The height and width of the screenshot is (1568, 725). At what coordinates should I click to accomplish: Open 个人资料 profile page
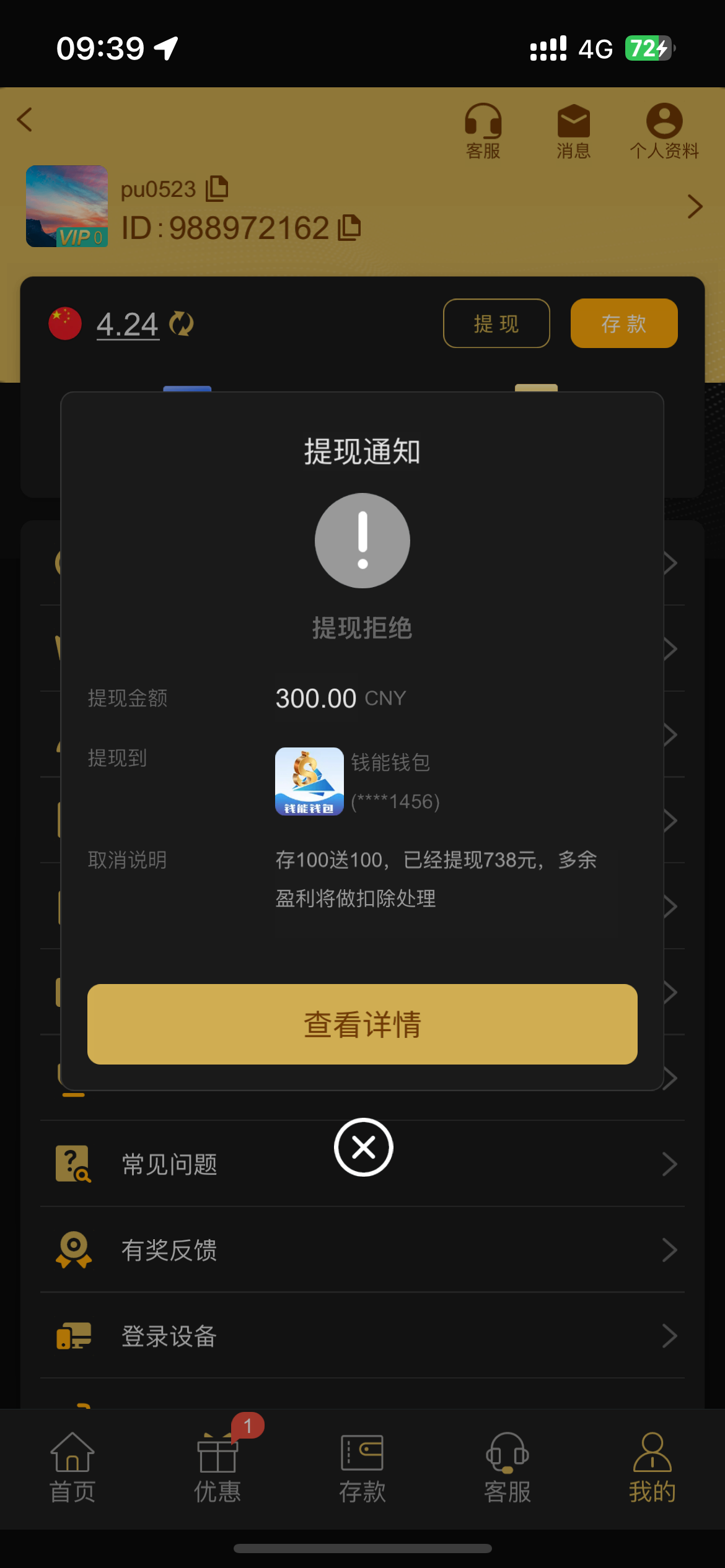(664, 131)
